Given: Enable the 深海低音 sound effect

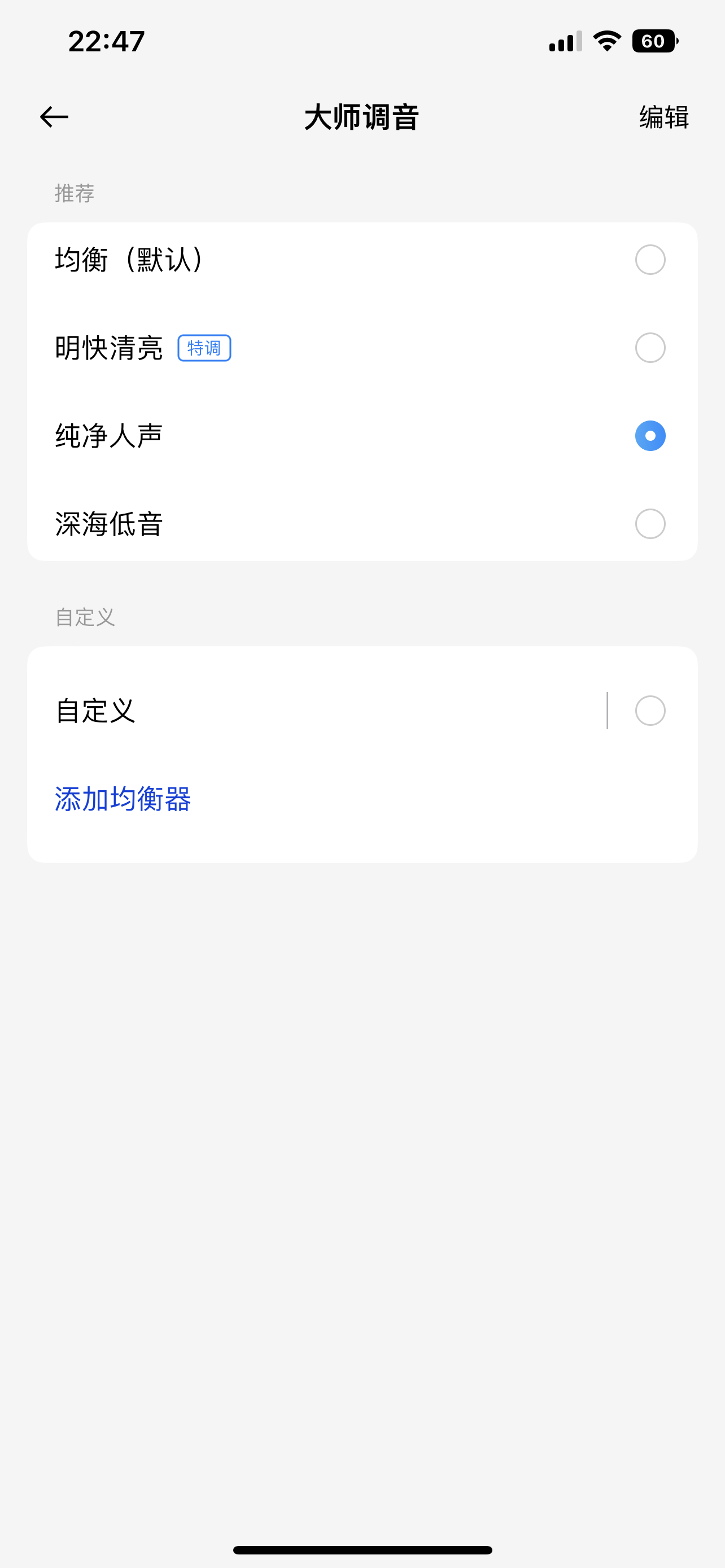Looking at the screenshot, I should coord(649,523).
